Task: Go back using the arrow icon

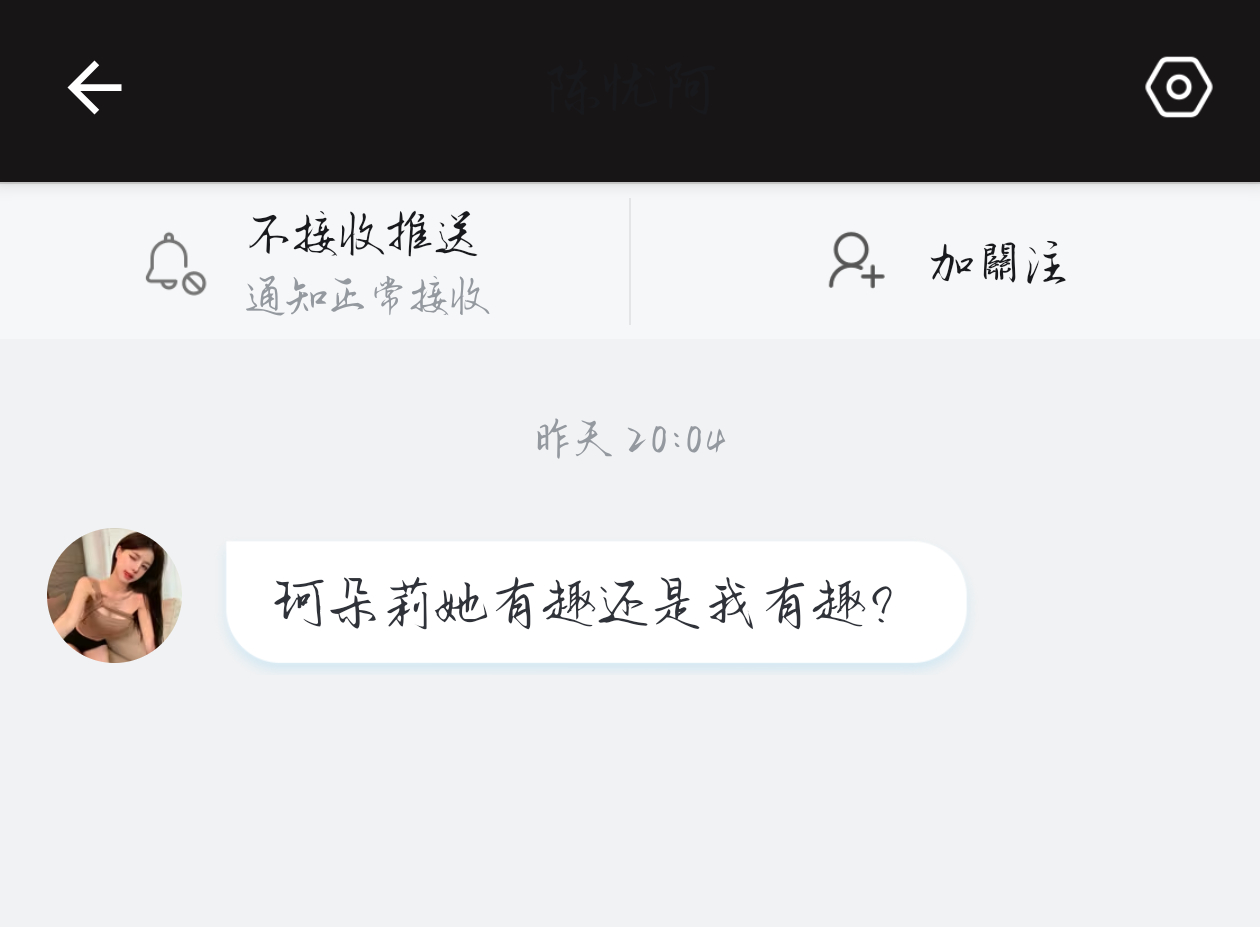Action: coord(95,88)
